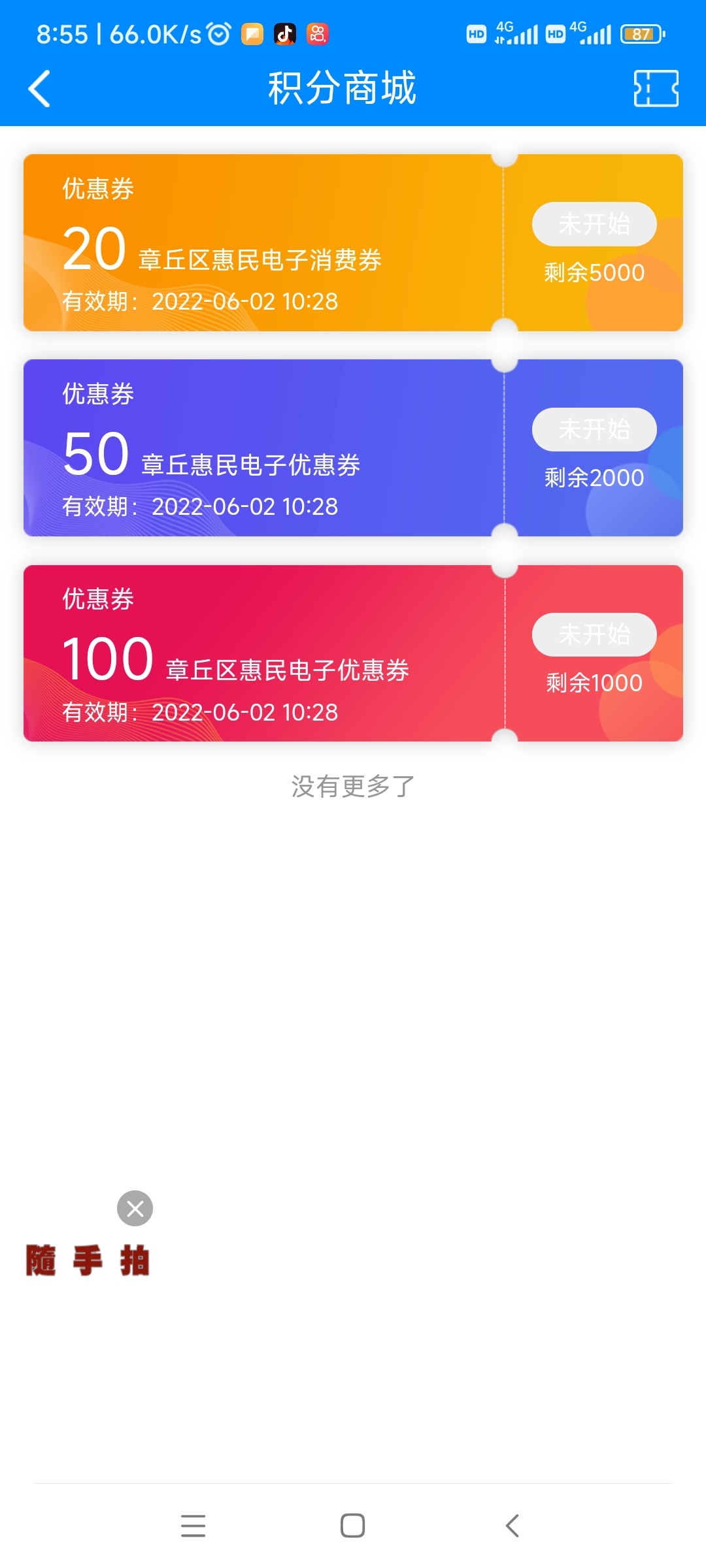The image size is (706, 1568).
Task: Dismiss the 随手拍 floating widget
Action: (135, 1209)
